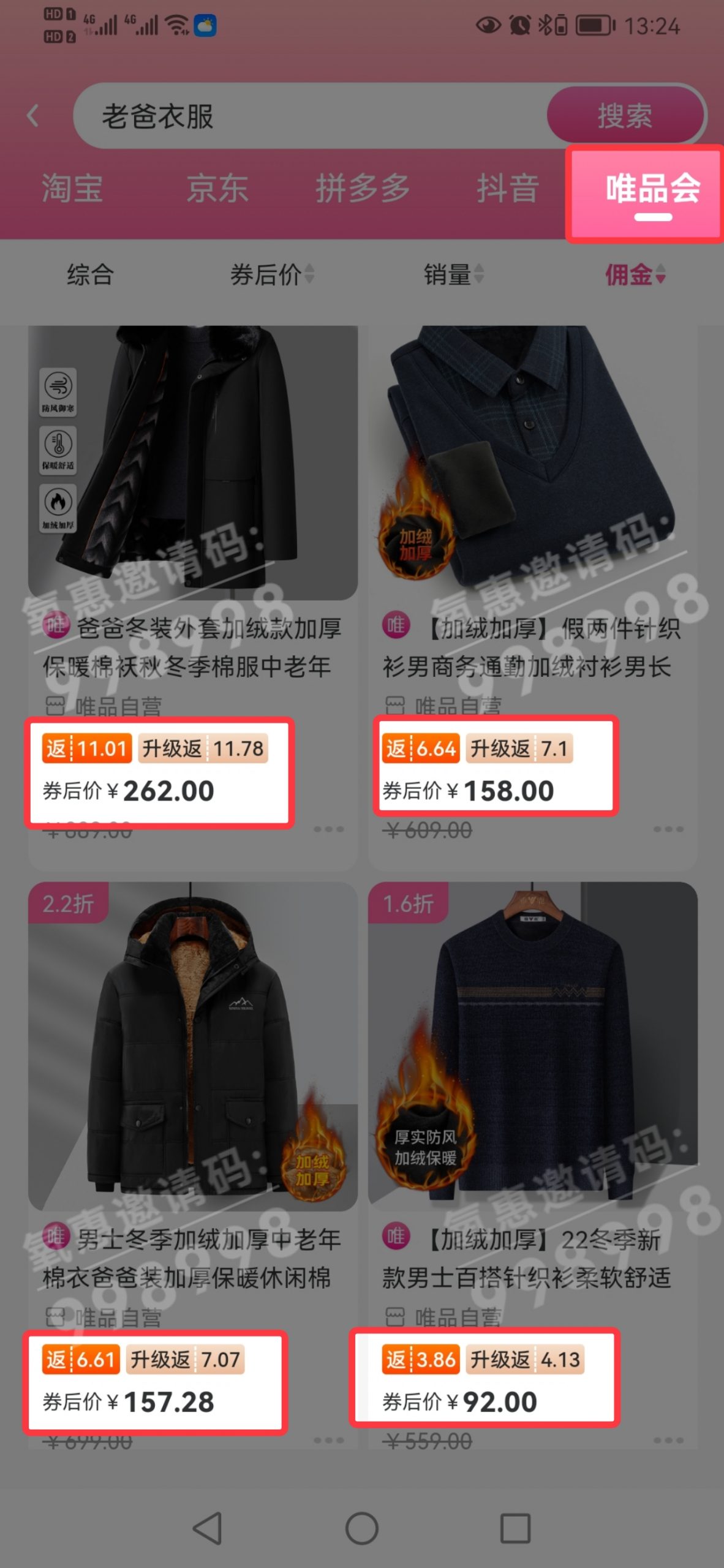Screen dimensions: 724x1568
Task: Open the 爸爸冬装外套加绒款加厚 product card
Action: 193,466
